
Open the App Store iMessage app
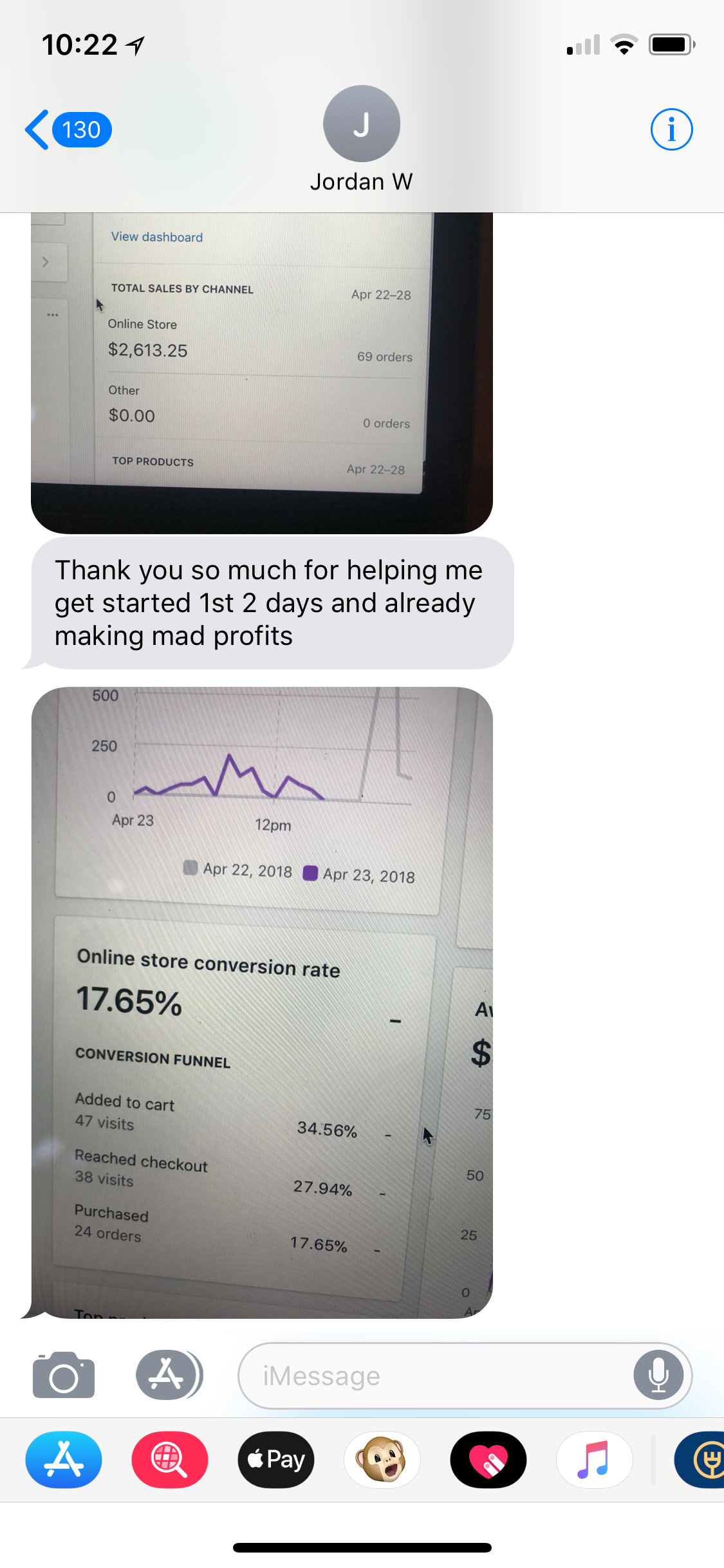click(64, 1459)
